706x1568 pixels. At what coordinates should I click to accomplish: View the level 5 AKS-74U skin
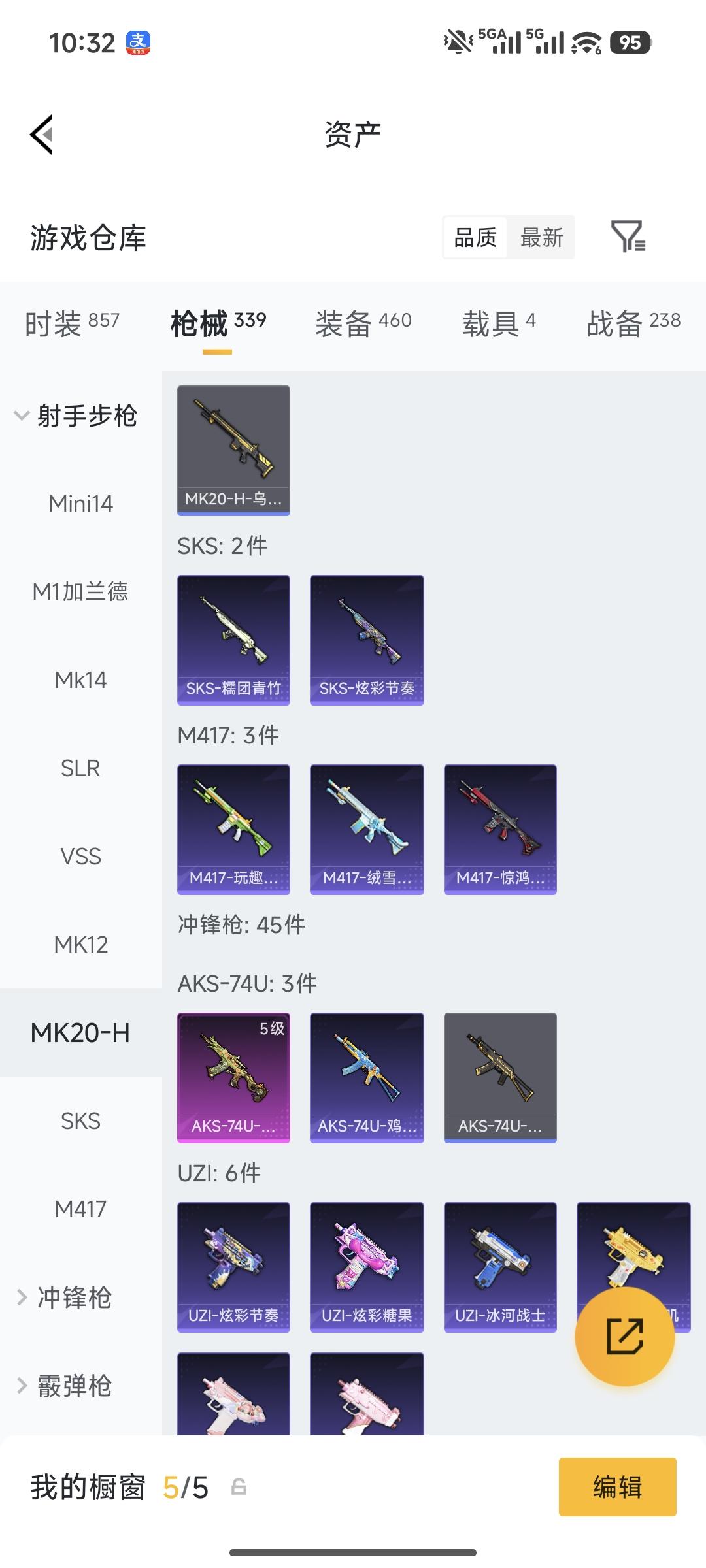point(233,1077)
